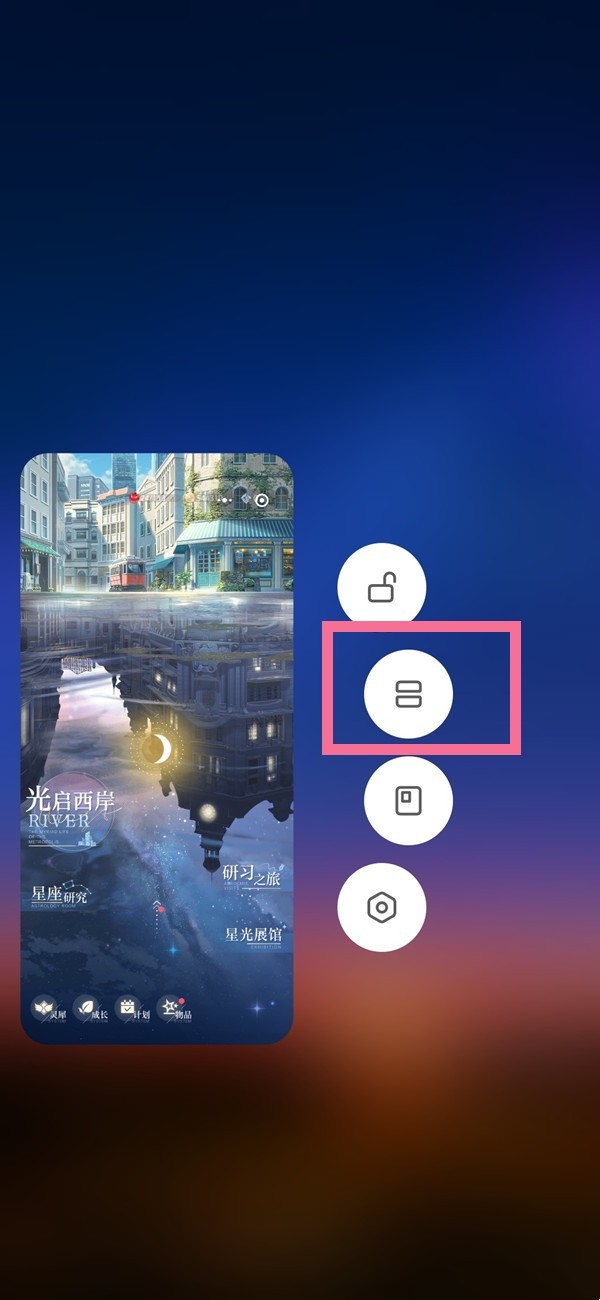This screenshot has width=600, height=1300.
Task: Open the game's recent app card
Action: (x=157, y=748)
